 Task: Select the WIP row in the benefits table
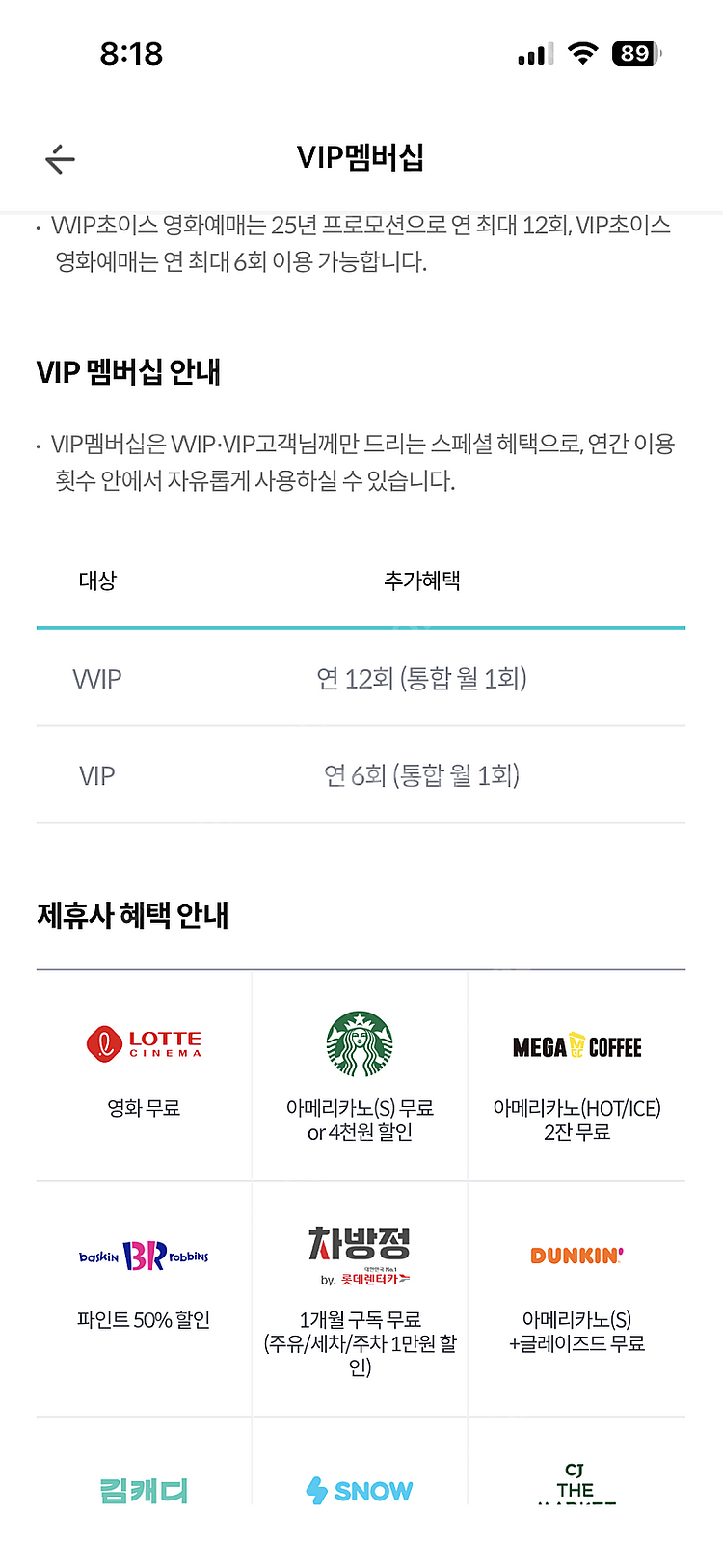click(x=361, y=678)
